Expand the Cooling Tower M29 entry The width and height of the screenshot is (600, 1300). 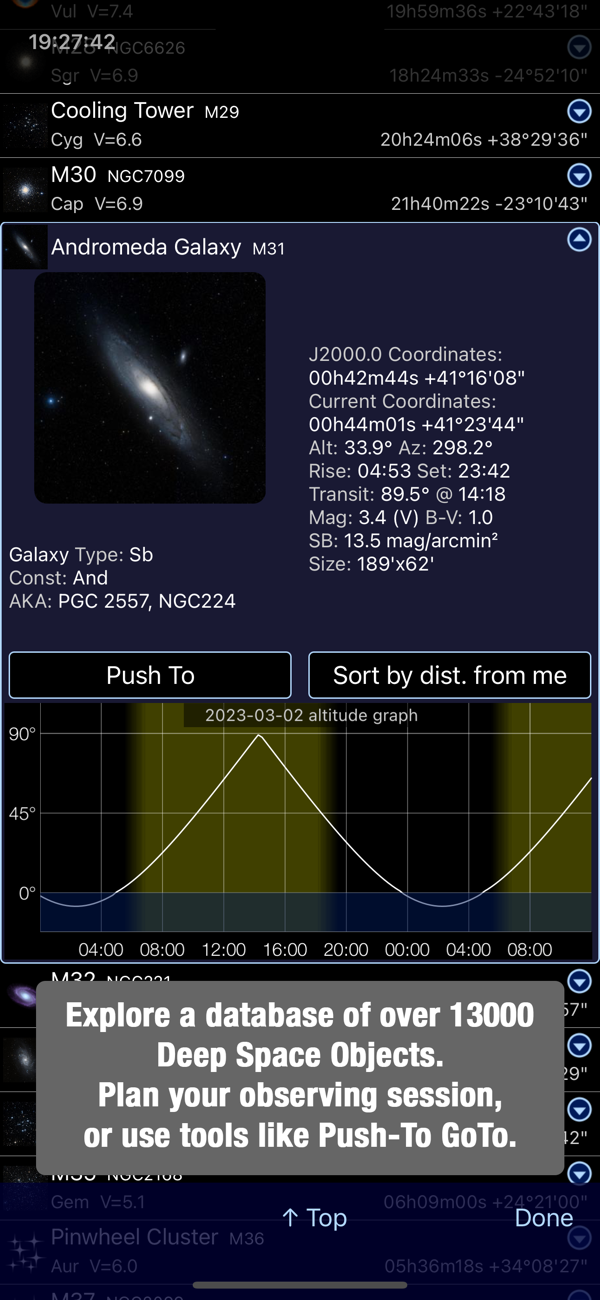(579, 111)
